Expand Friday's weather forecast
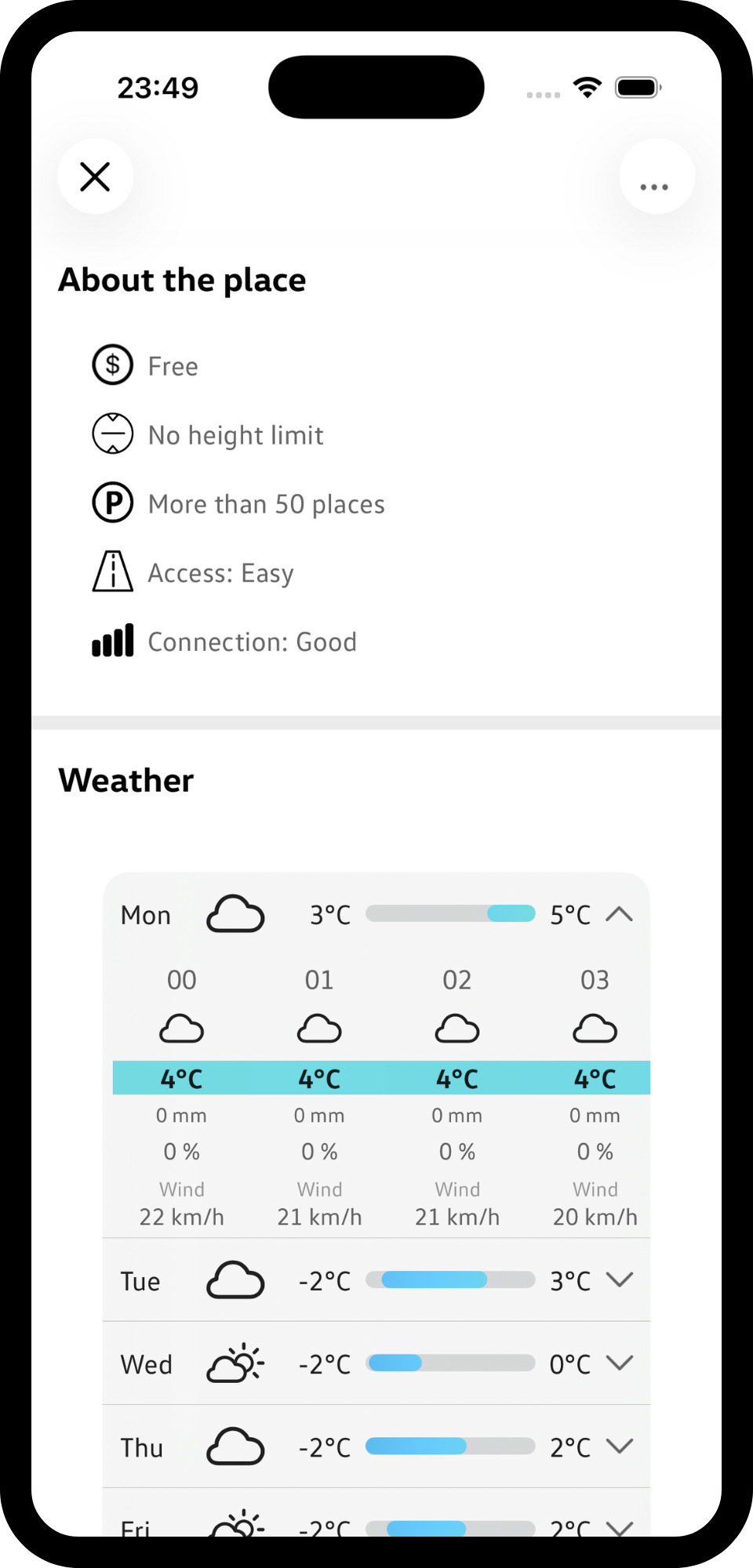This screenshot has height=1568, width=753. tap(619, 1526)
